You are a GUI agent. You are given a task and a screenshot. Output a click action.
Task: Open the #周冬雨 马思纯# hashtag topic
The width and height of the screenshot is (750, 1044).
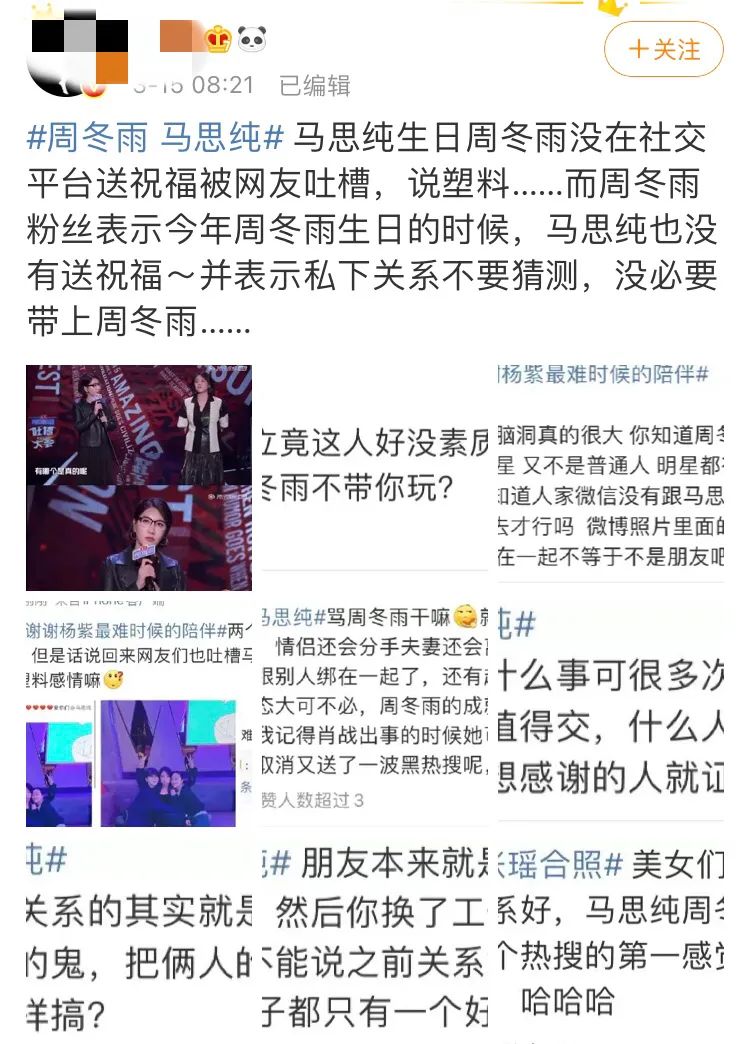point(158,136)
